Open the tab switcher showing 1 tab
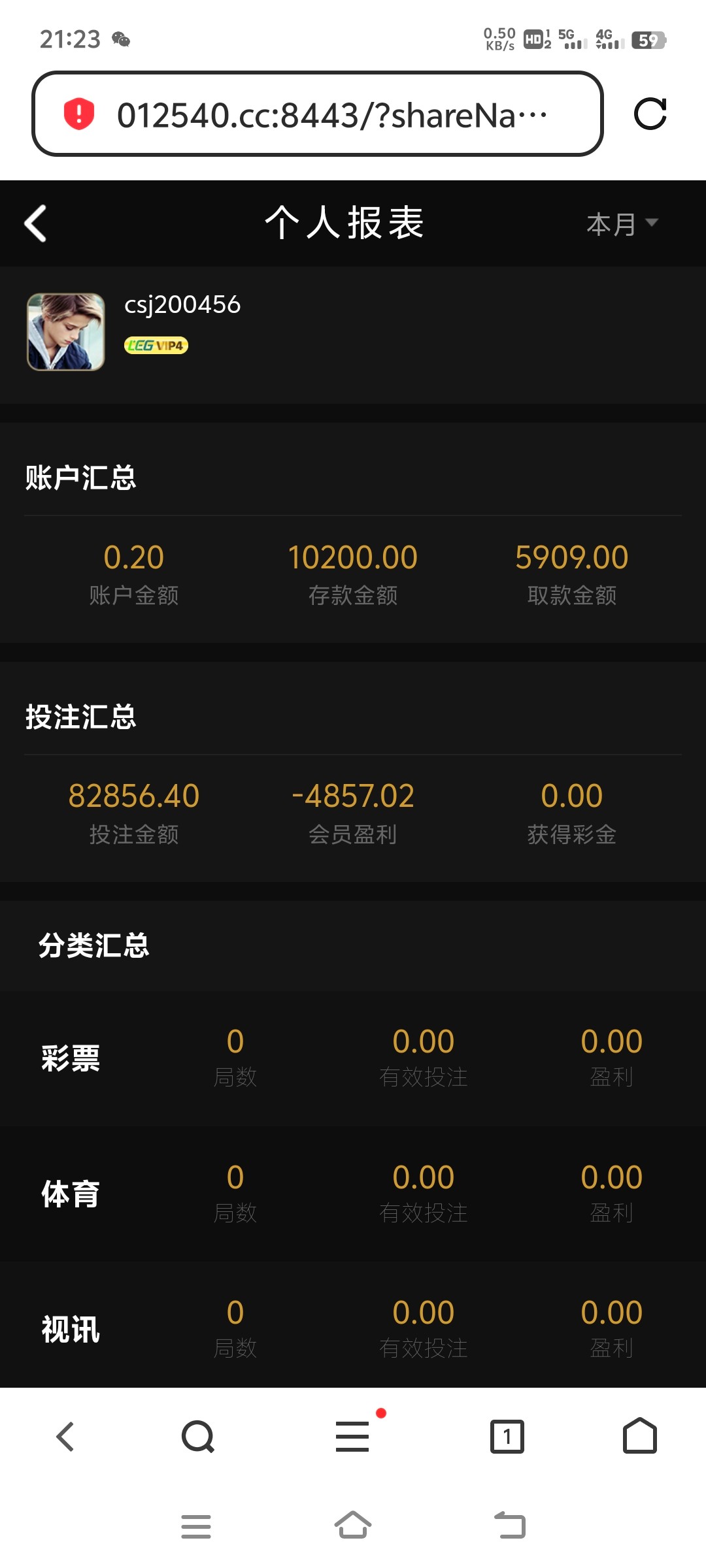 click(x=507, y=1436)
